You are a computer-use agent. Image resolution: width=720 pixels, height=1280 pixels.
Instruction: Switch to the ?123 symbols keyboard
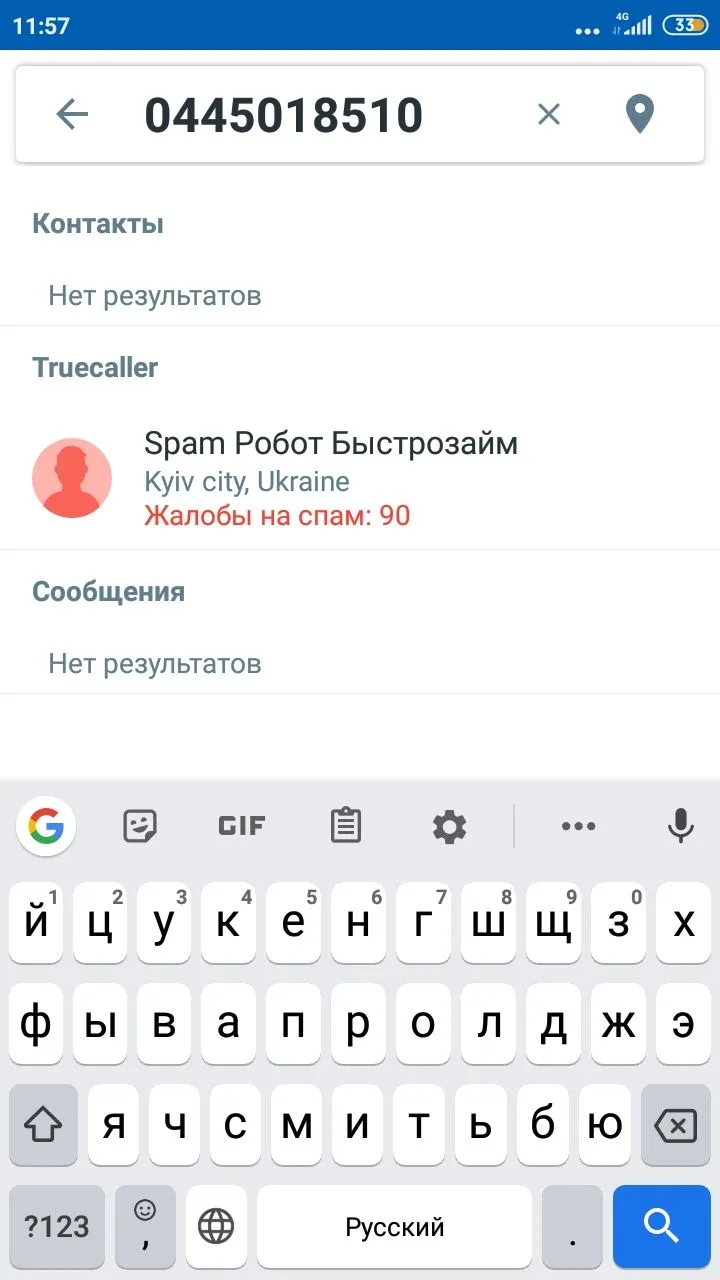[57, 1225]
